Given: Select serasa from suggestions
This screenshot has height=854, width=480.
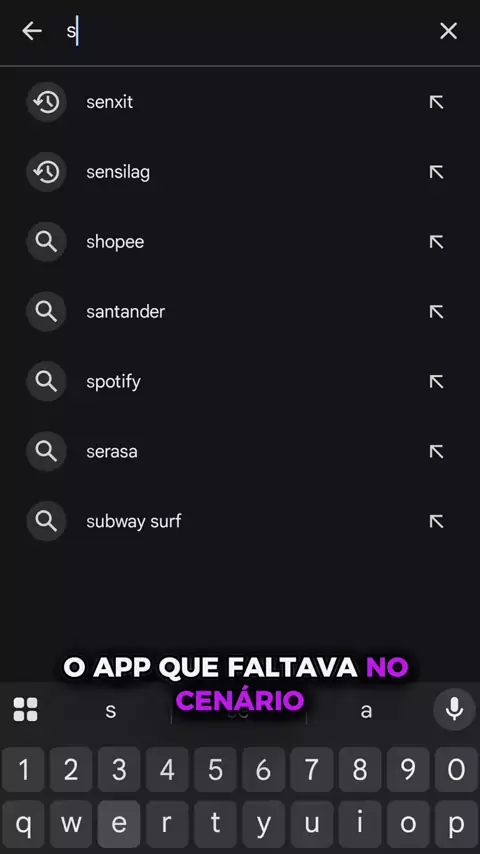Looking at the screenshot, I should click(x=240, y=451).
